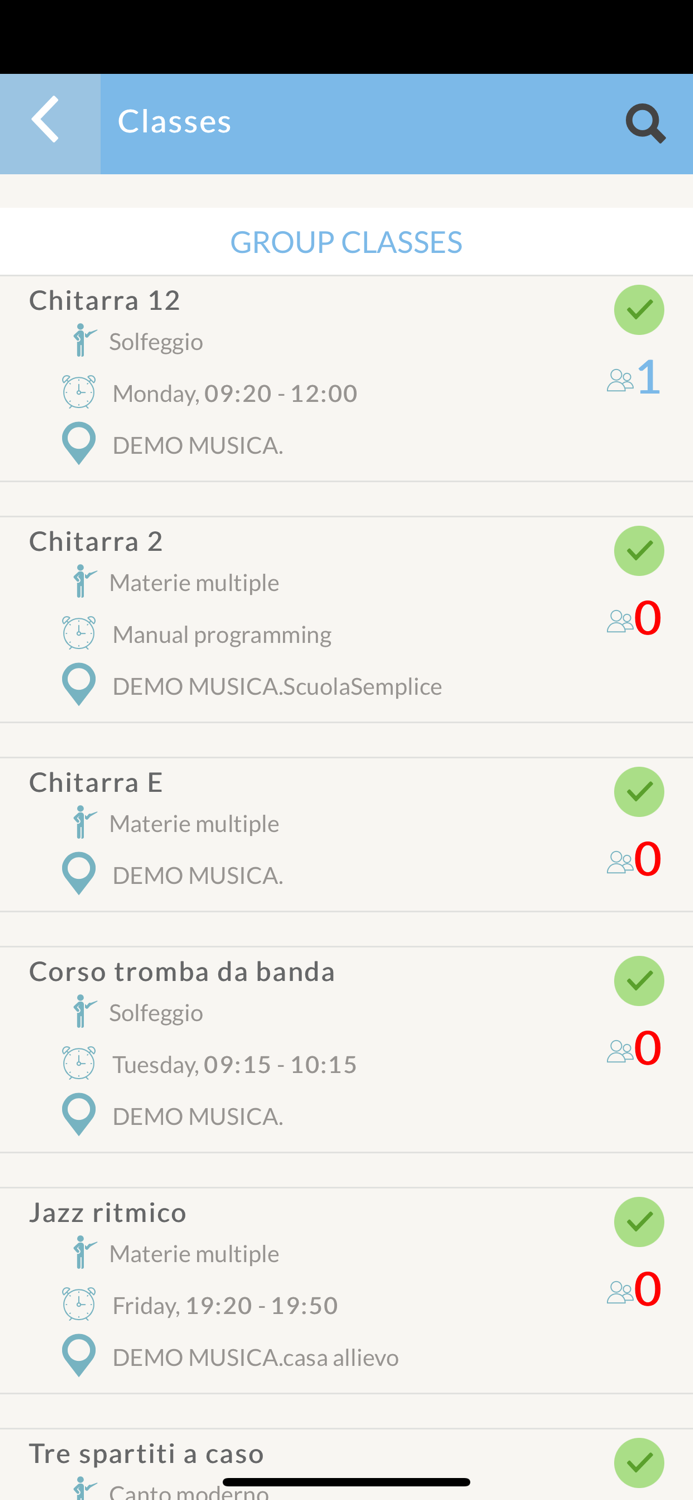Open Corso tromba da banda class
Screen dimensions: 693x1500
182,971
